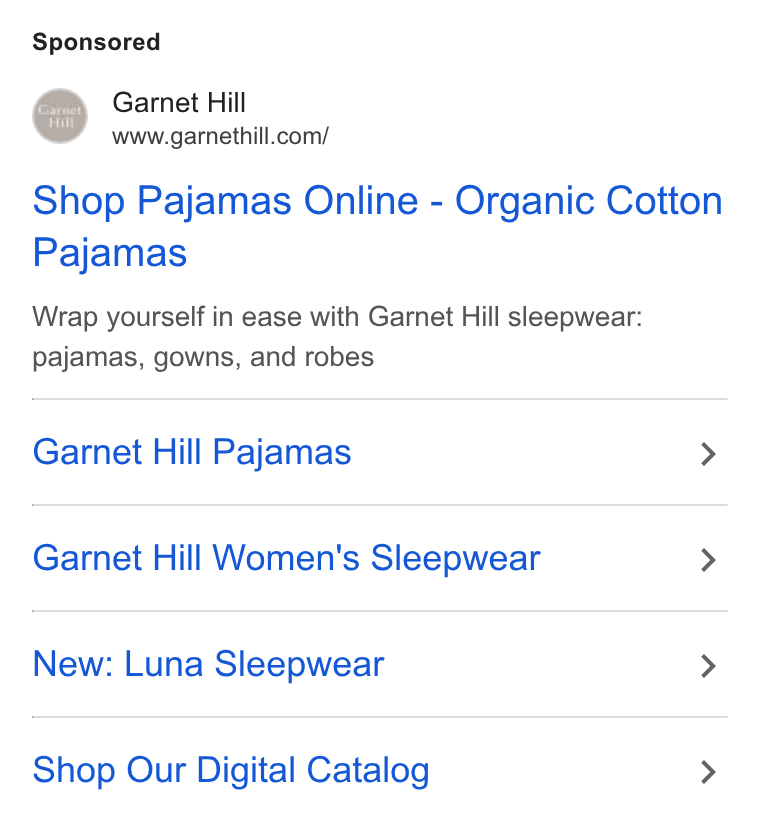Viewport: 760px width, 822px height.
Task: Open the Shop Pajamas Online ad headline
Action: pos(377,226)
